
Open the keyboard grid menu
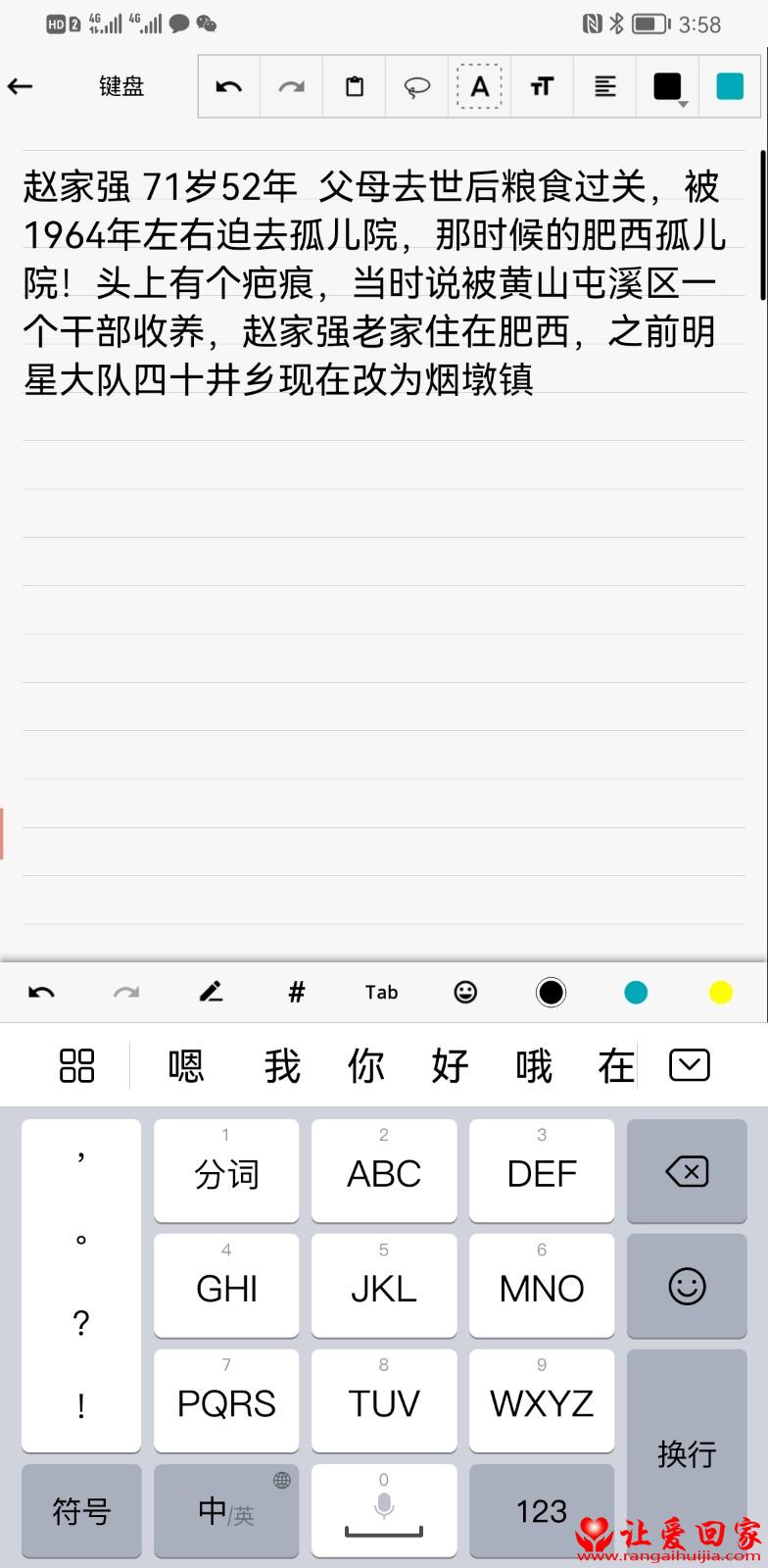click(x=76, y=1065)
